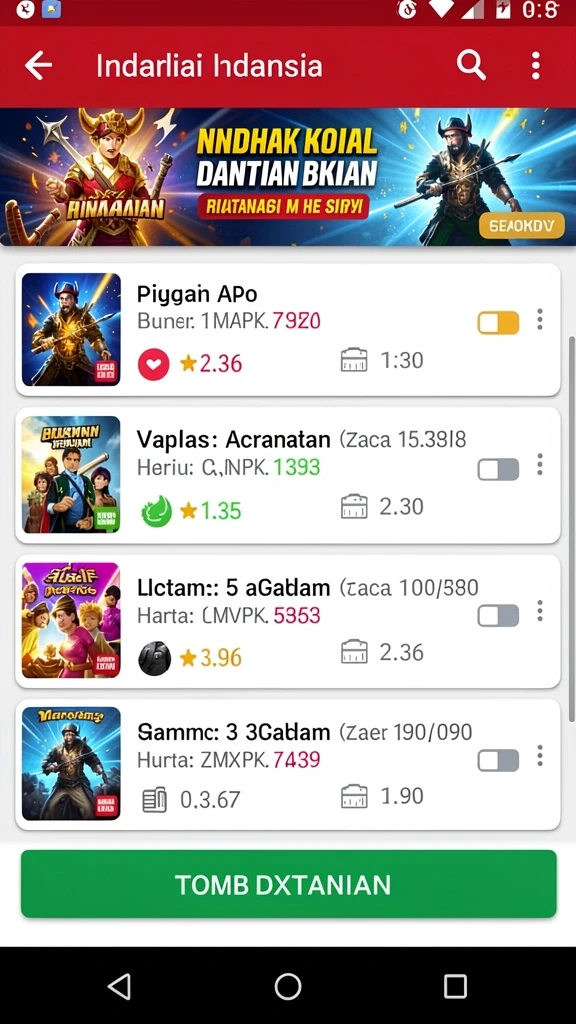Open more options for Gammc: 3 3Gatlam
The image size is (576, 1024).
point(539,756)
